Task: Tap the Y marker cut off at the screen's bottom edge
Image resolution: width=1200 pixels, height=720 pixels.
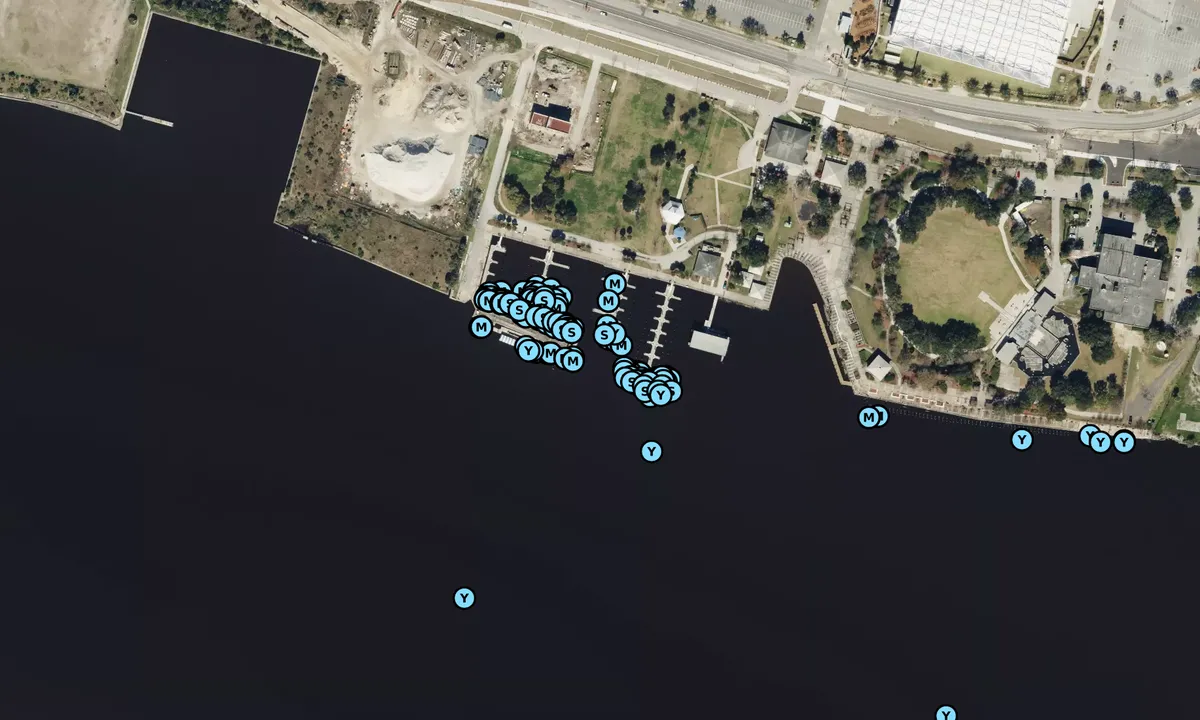Action: (x=945, y=714)
